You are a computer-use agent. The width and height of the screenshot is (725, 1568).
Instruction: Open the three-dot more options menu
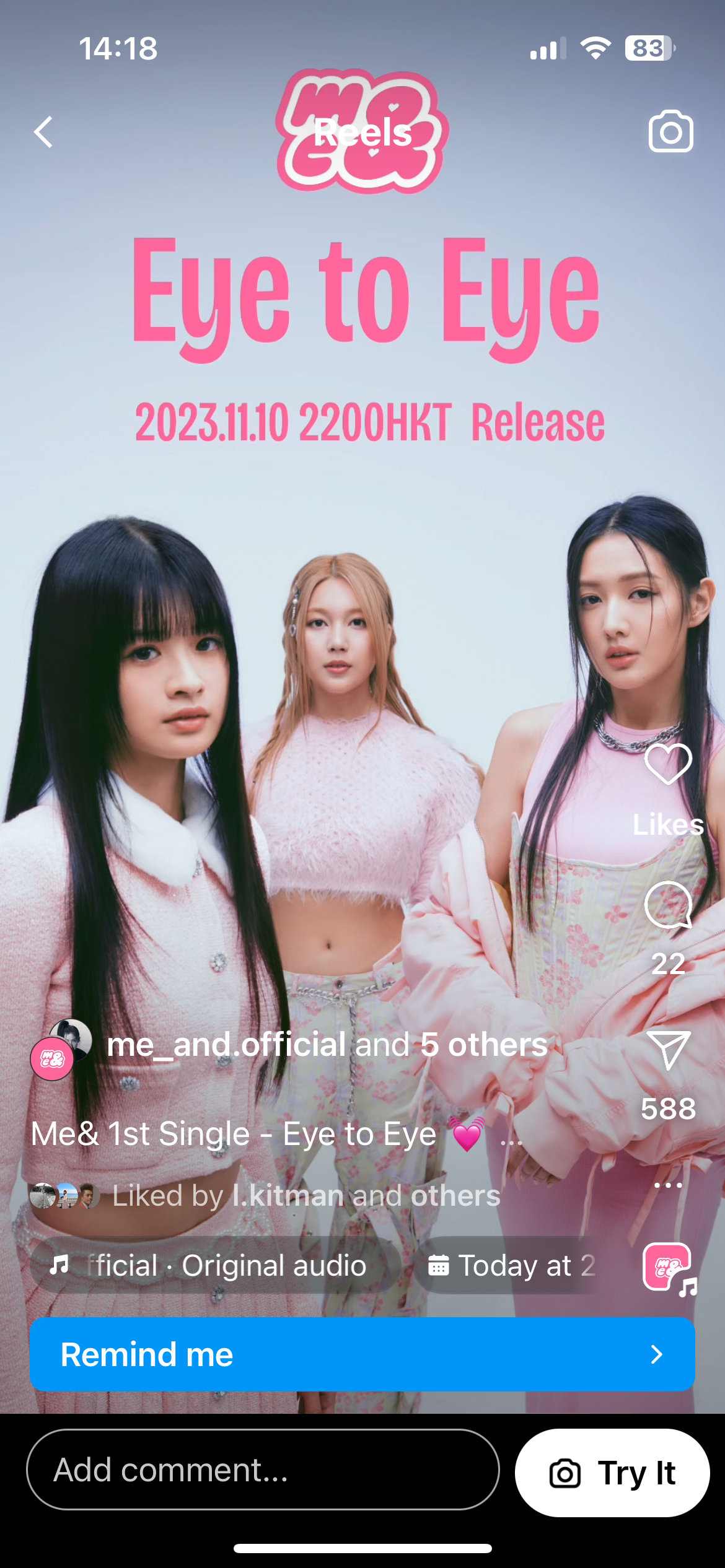(668, 1185)
